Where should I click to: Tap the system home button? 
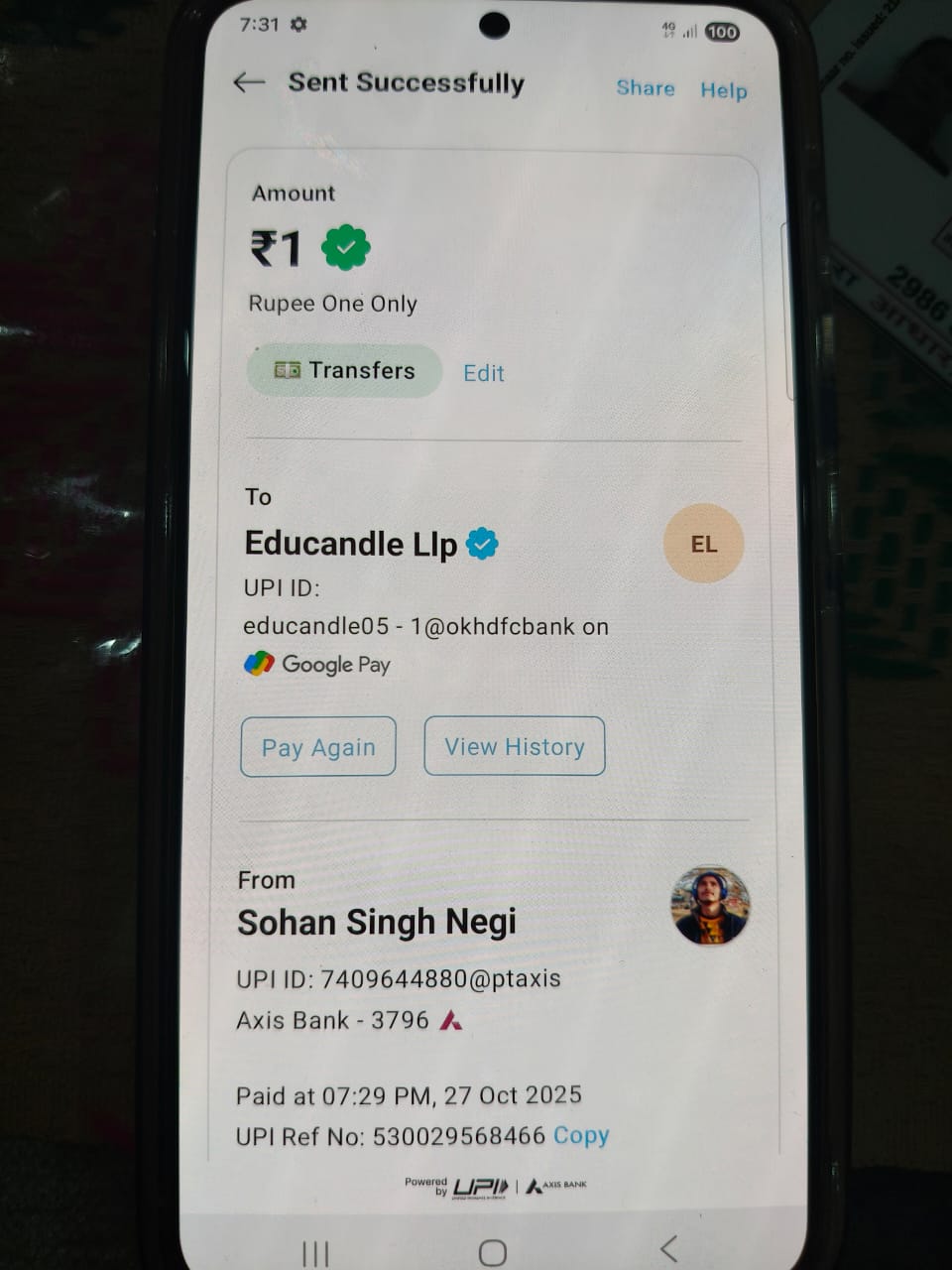point(492,1252)
